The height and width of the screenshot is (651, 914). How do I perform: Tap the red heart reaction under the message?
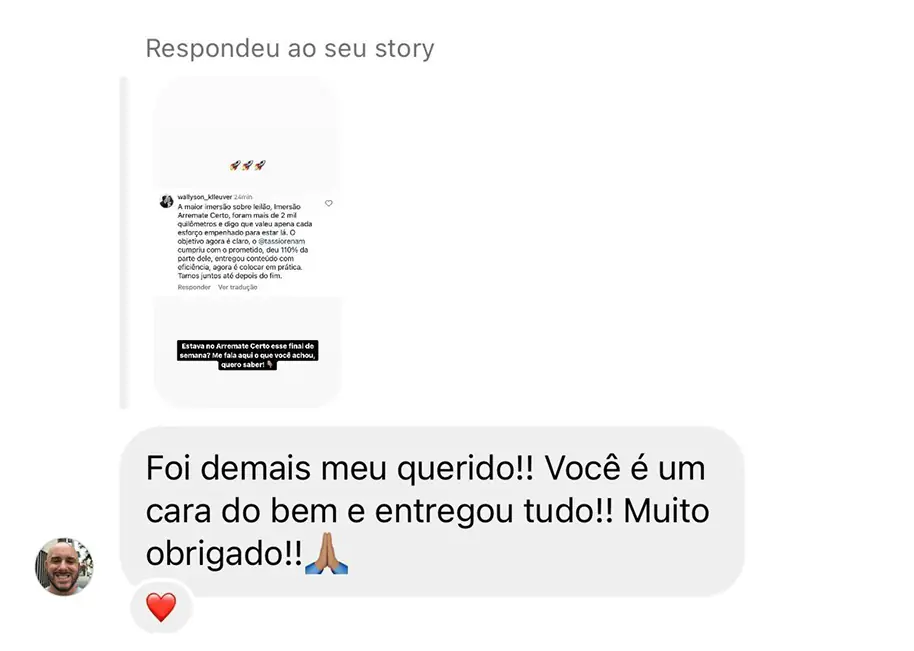click(161, 606)
